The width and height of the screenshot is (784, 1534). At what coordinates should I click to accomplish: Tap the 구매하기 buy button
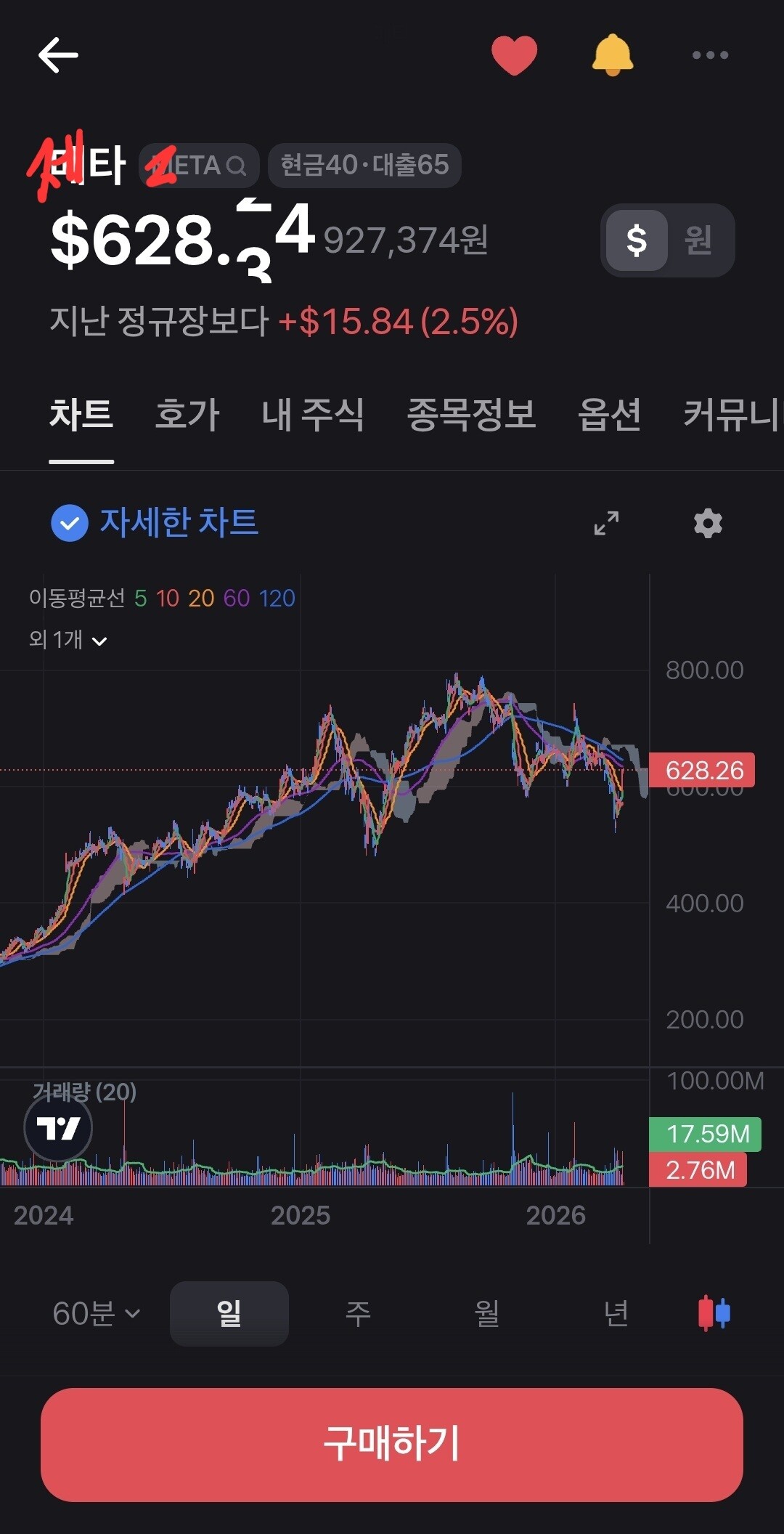(x=392, y=1444)
